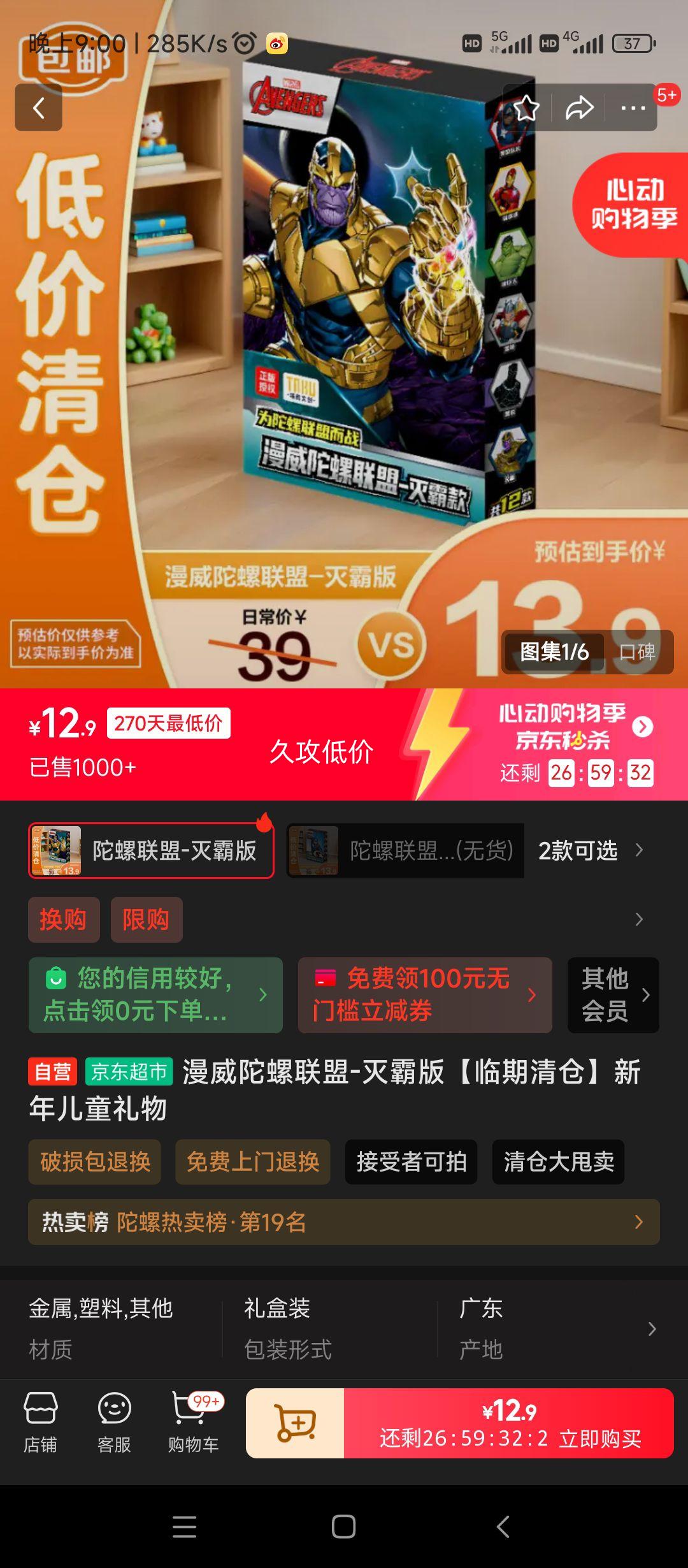Claim the 0元下单 credit offer

(155, 994)
